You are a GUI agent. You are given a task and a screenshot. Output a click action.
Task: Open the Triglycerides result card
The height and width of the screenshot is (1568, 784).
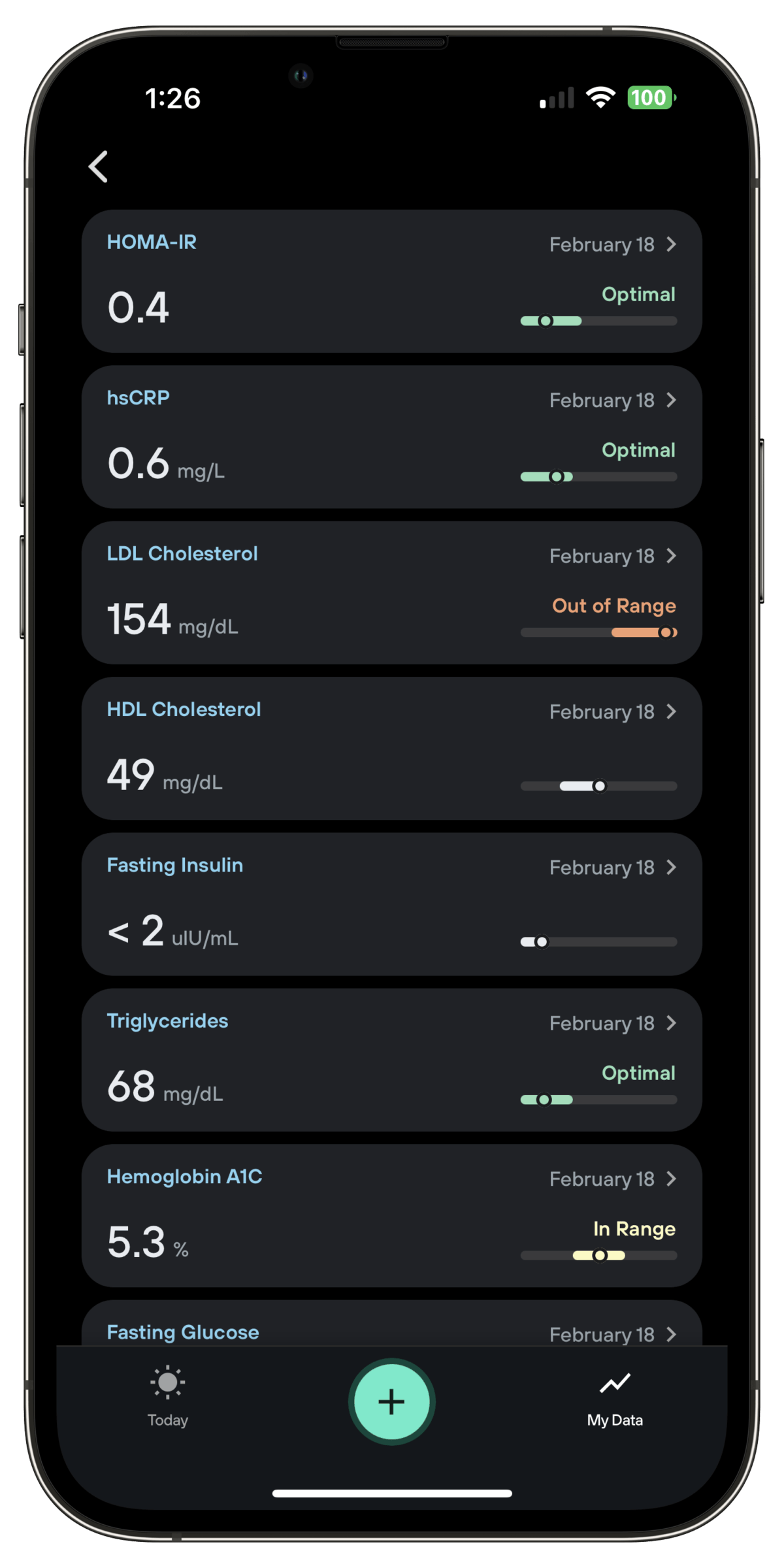[392, 1060]
